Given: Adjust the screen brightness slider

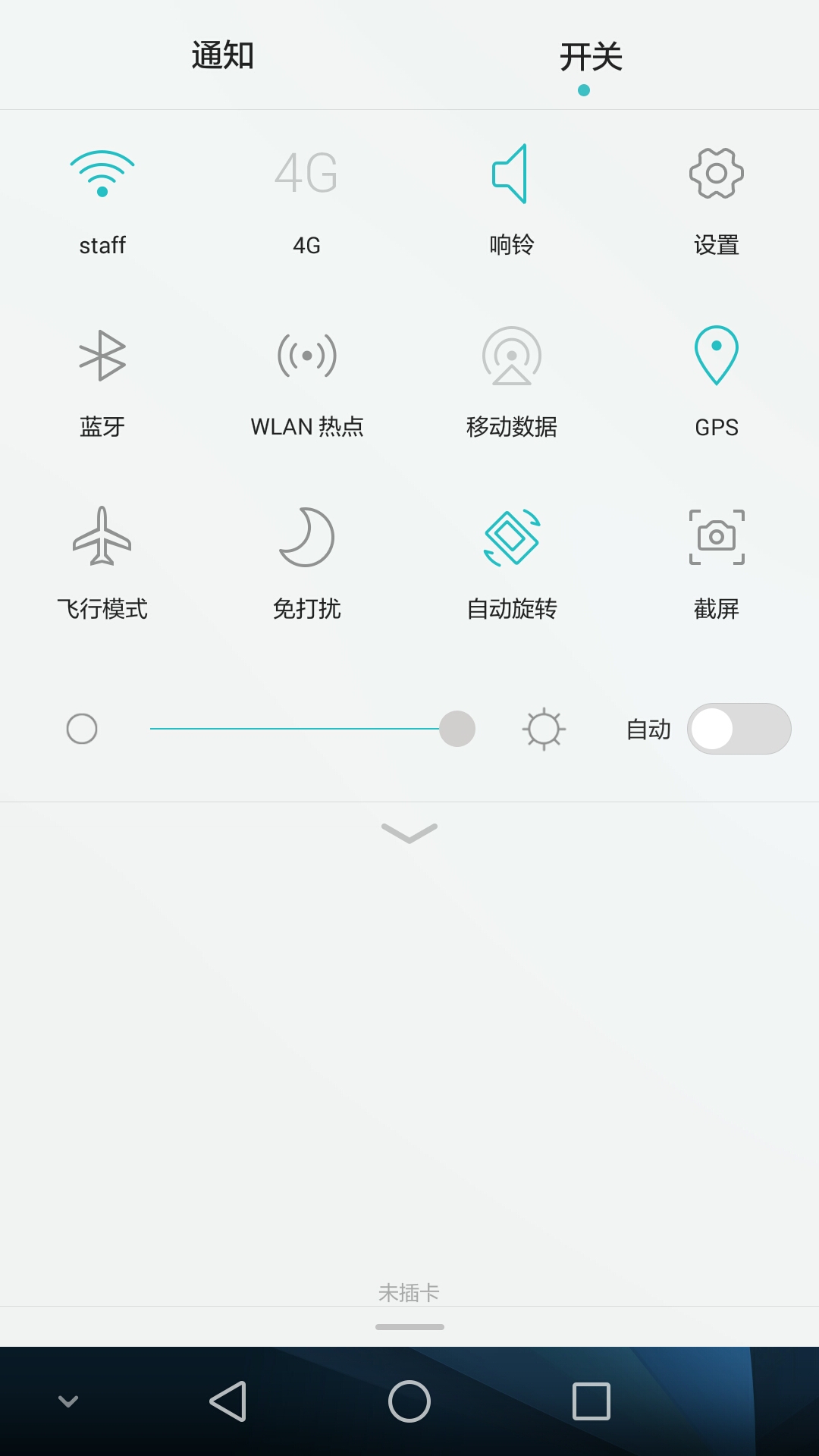Looking at the screenshot, I should (455, 728).
